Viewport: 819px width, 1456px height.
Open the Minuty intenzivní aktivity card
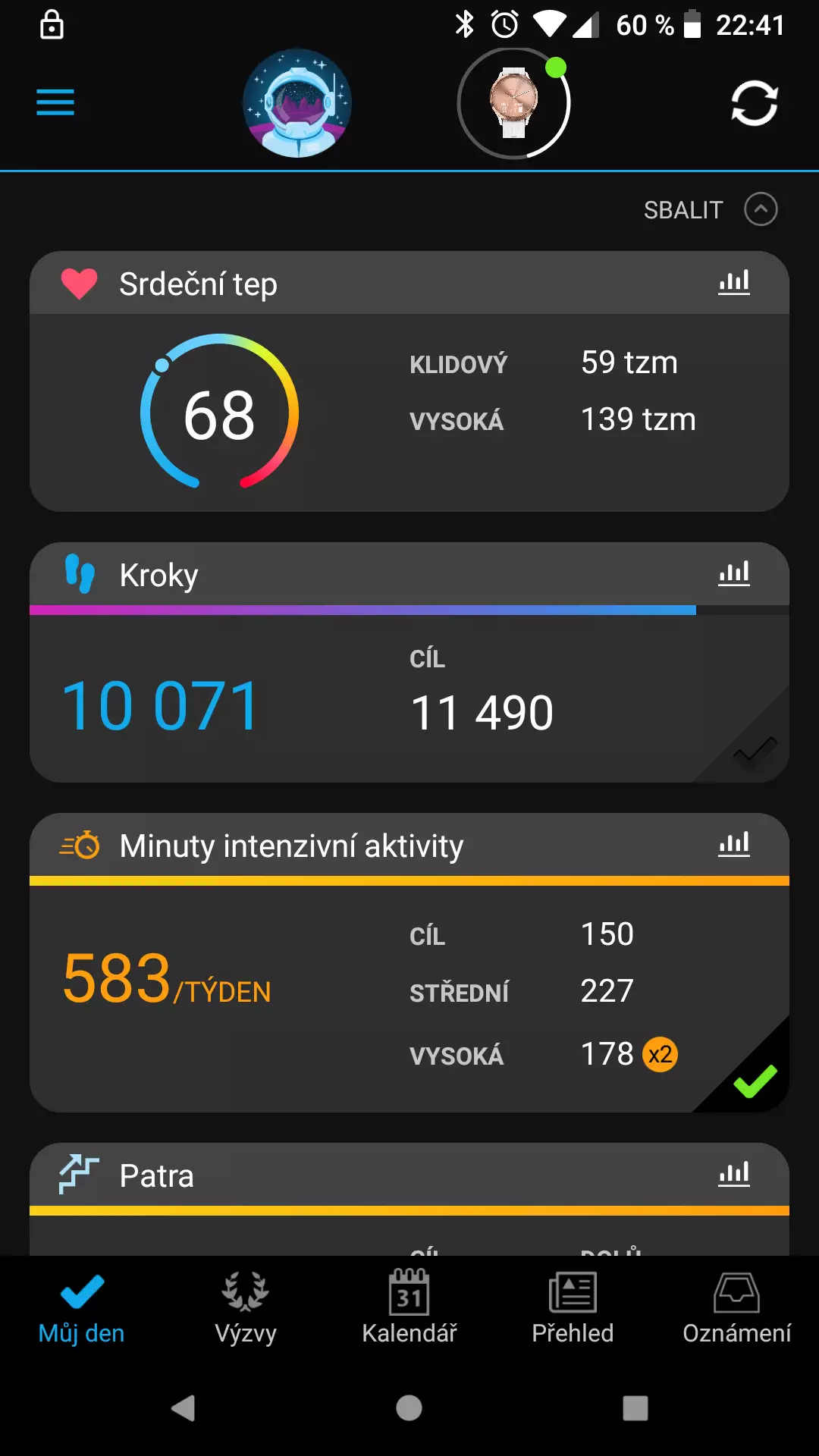(409, 962)
